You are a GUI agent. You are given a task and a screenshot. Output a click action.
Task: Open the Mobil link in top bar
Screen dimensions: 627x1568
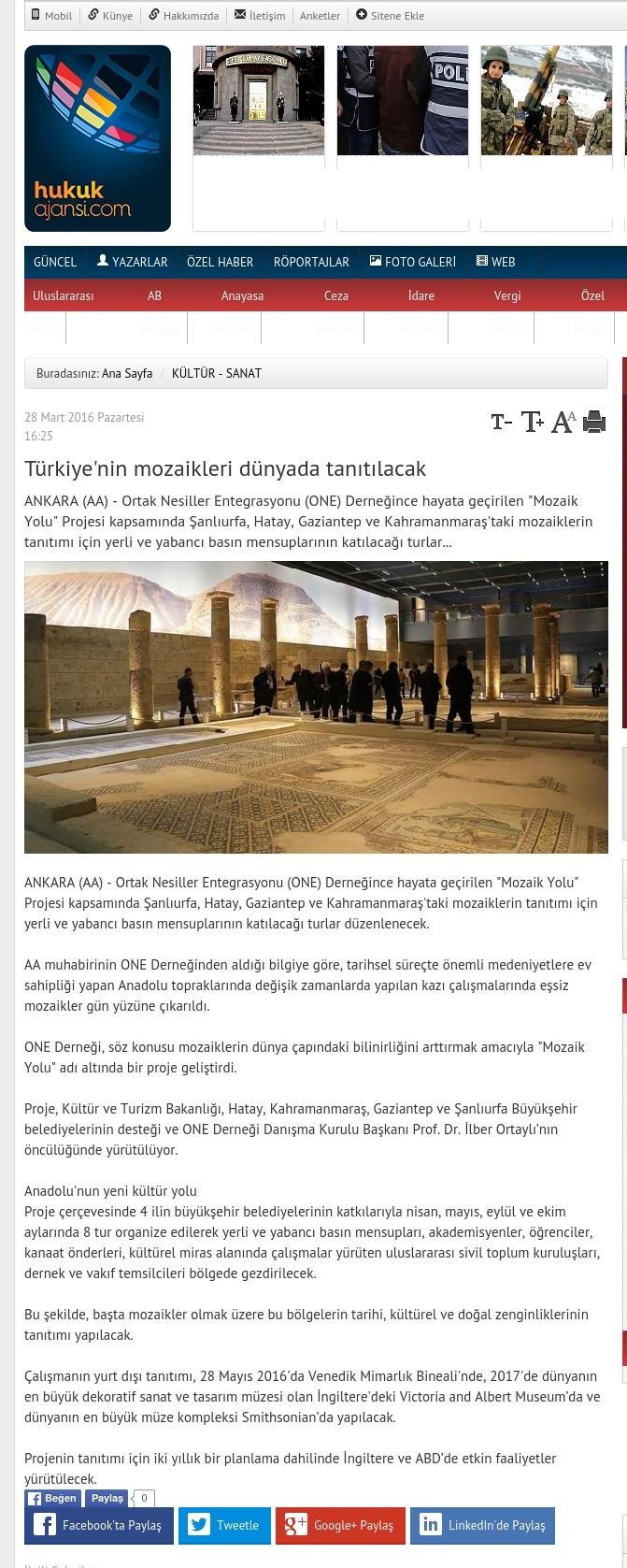[52, 16]
